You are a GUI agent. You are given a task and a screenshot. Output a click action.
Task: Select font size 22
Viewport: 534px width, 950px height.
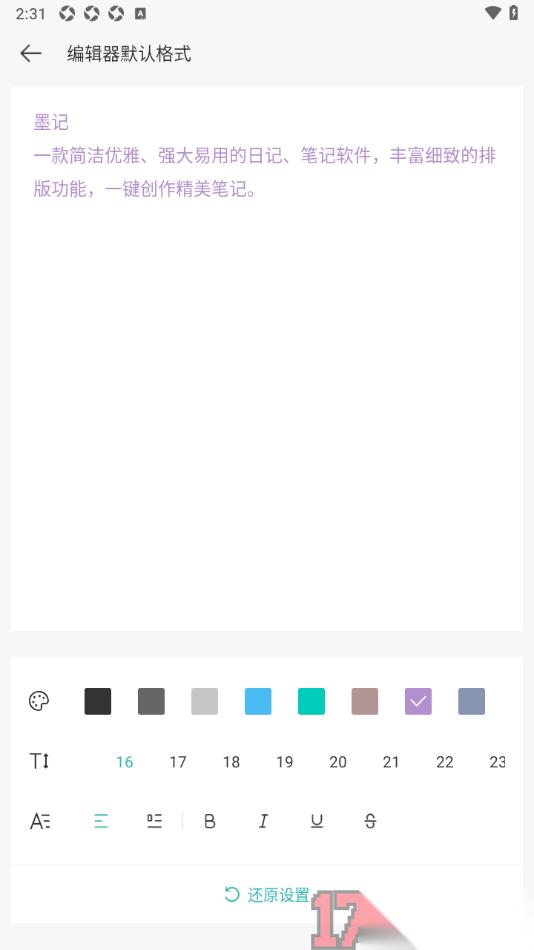coord(444,762)
